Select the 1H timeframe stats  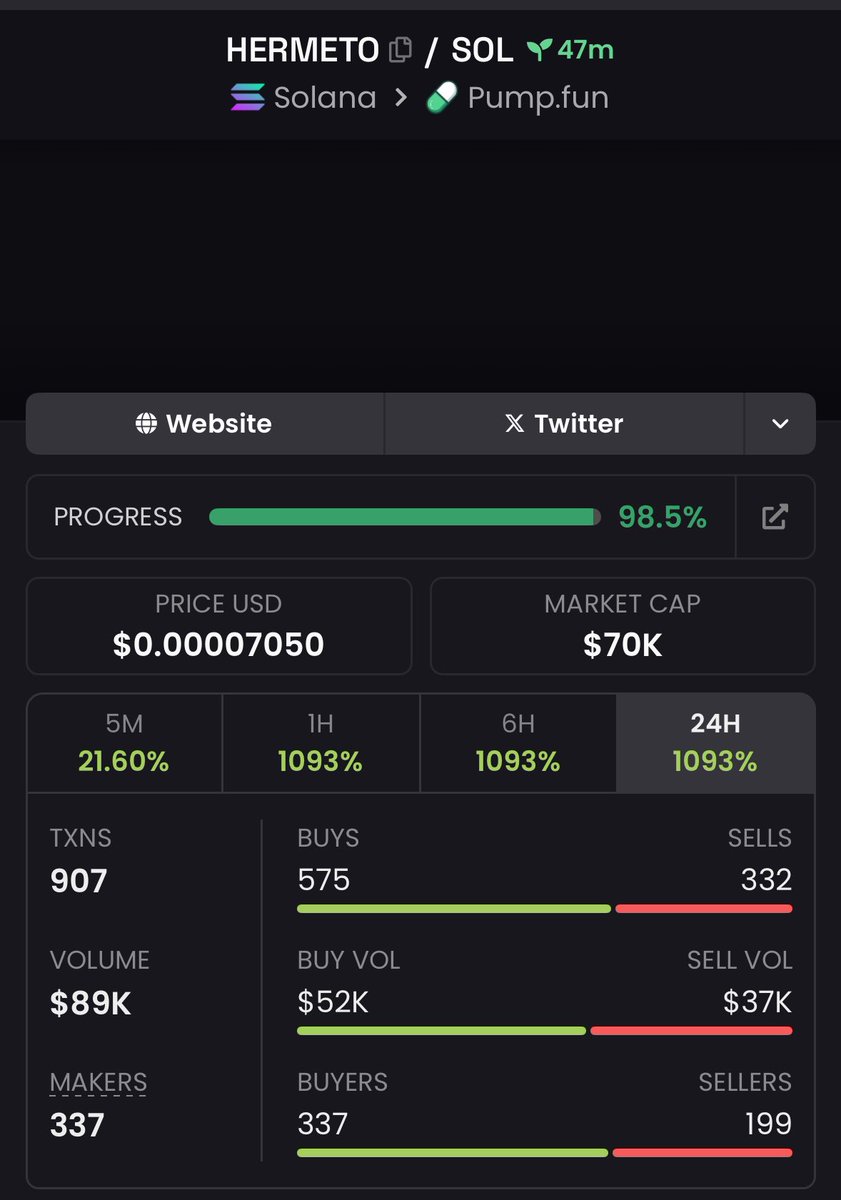(320, 743)
